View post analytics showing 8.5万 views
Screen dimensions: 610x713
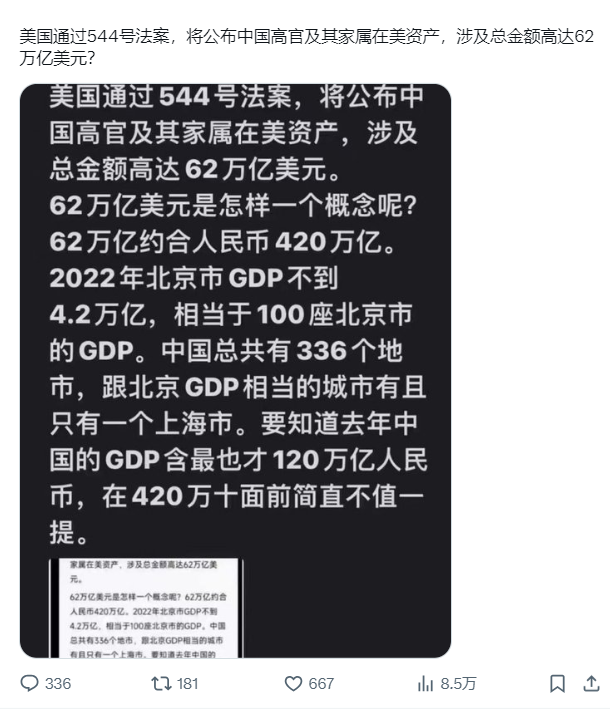point(426,684)
